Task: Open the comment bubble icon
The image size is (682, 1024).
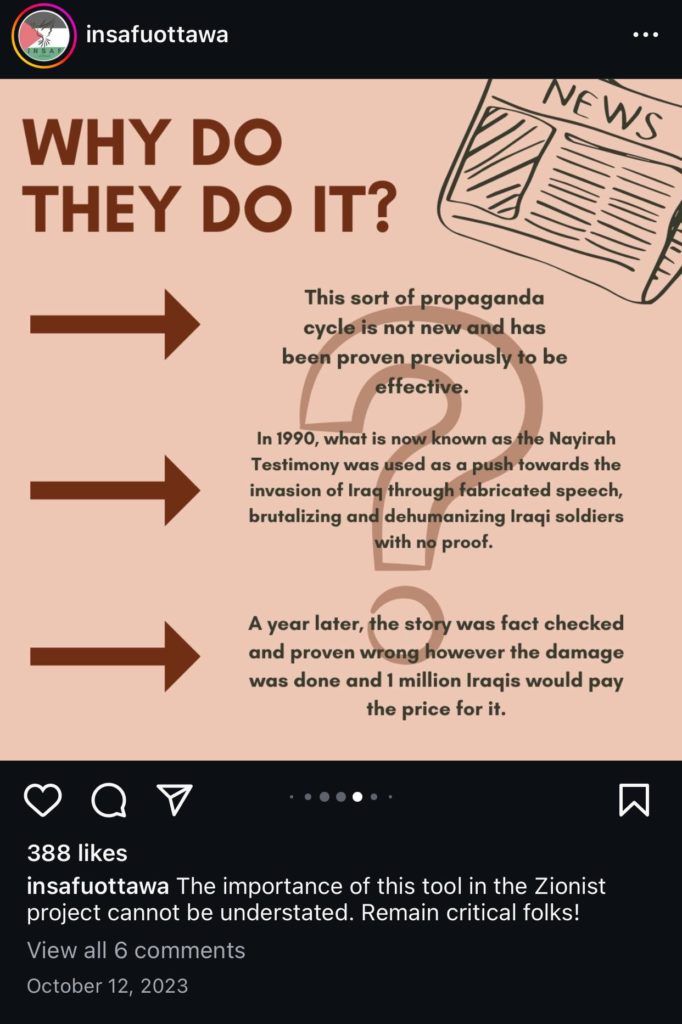Action: [109, 799]
